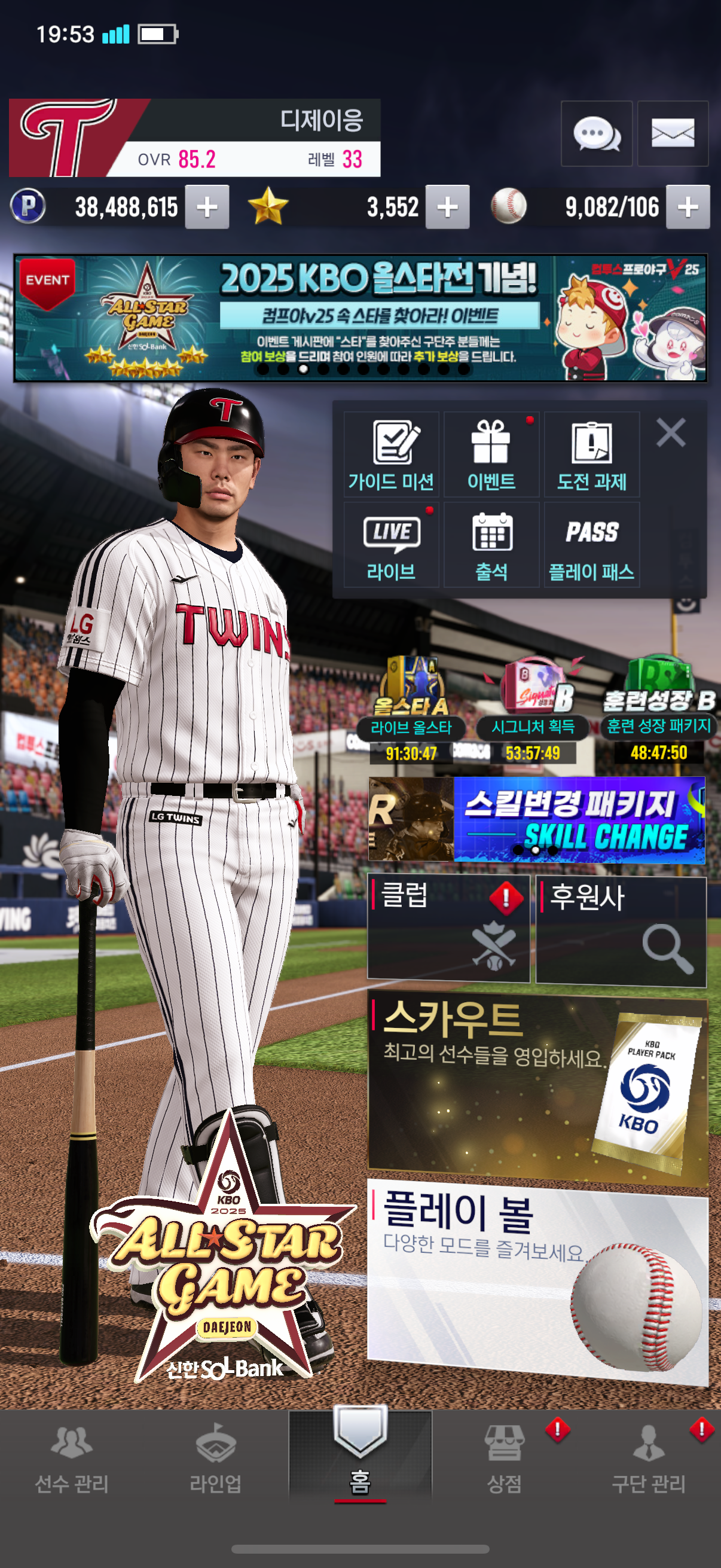This screenshot has width=721, height=1568.
Task: Open the mailbox envelope icon
Action: point(673,133)
